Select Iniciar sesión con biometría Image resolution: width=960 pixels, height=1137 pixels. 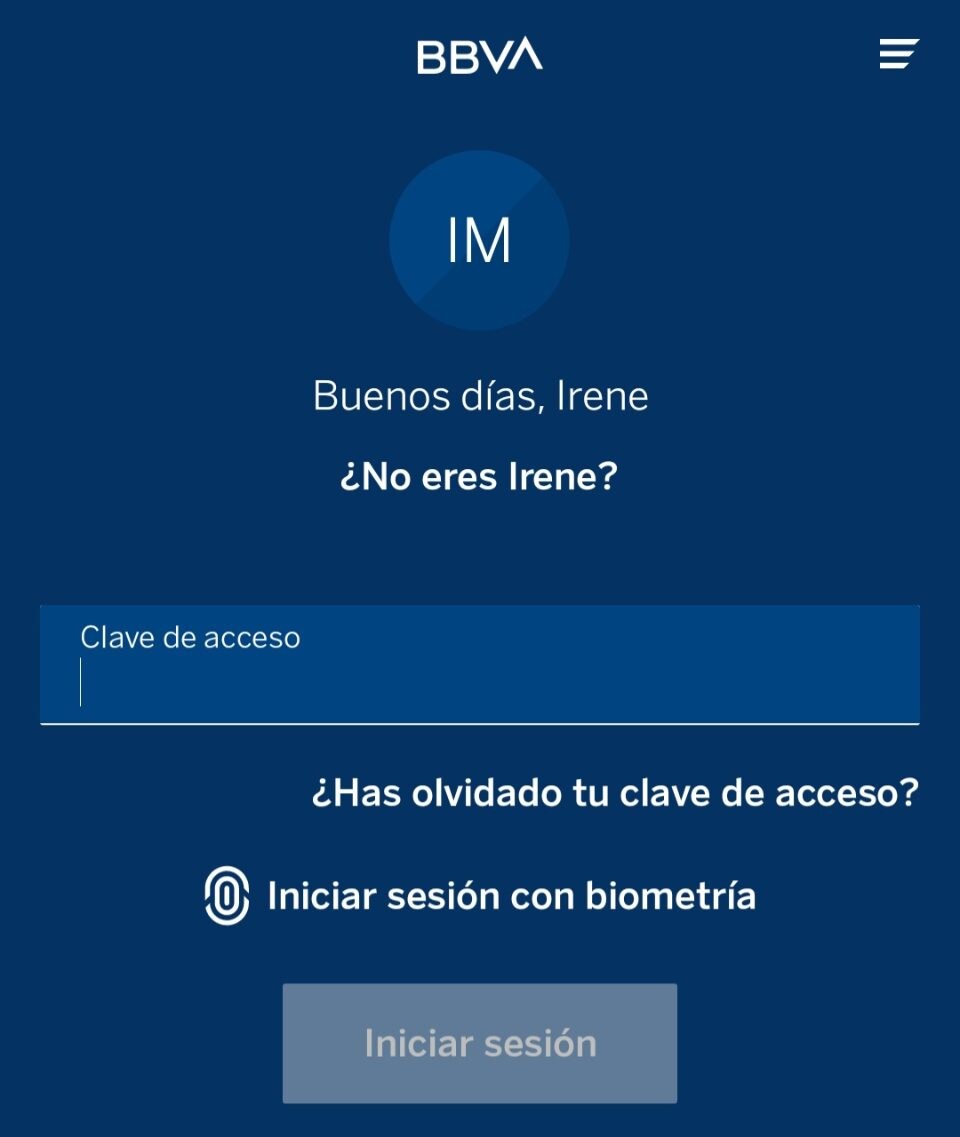(x=480, y=895)
